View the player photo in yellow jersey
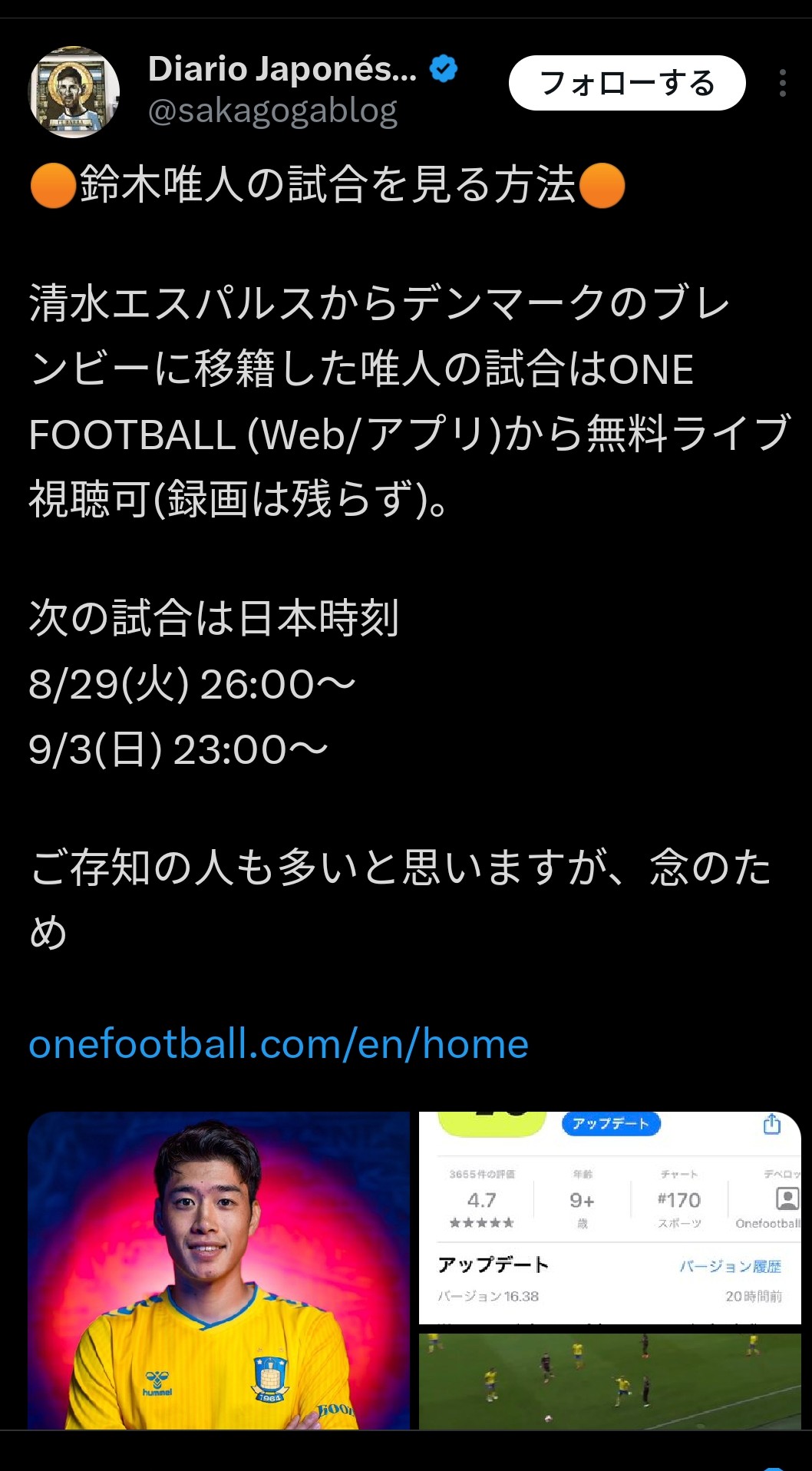This screenshot has height=1471, width=812. 219,1271
